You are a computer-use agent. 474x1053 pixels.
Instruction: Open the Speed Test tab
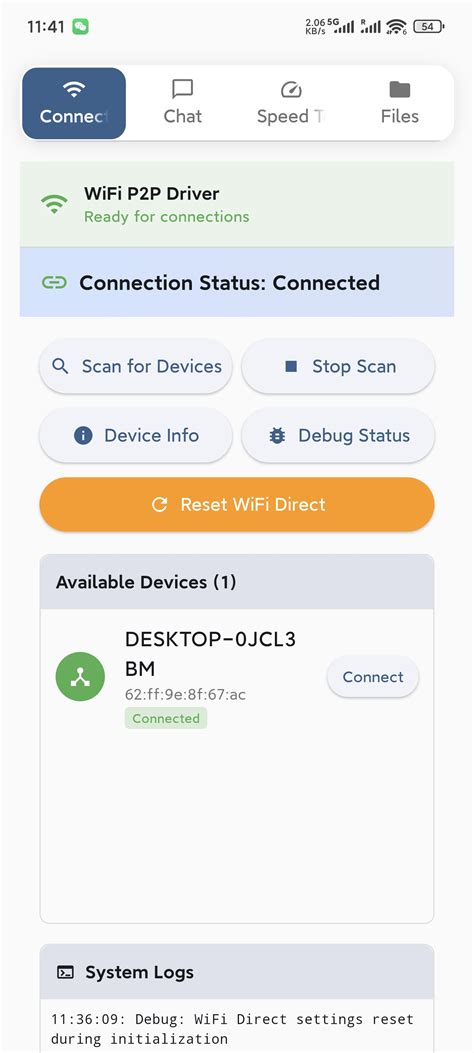291,103
